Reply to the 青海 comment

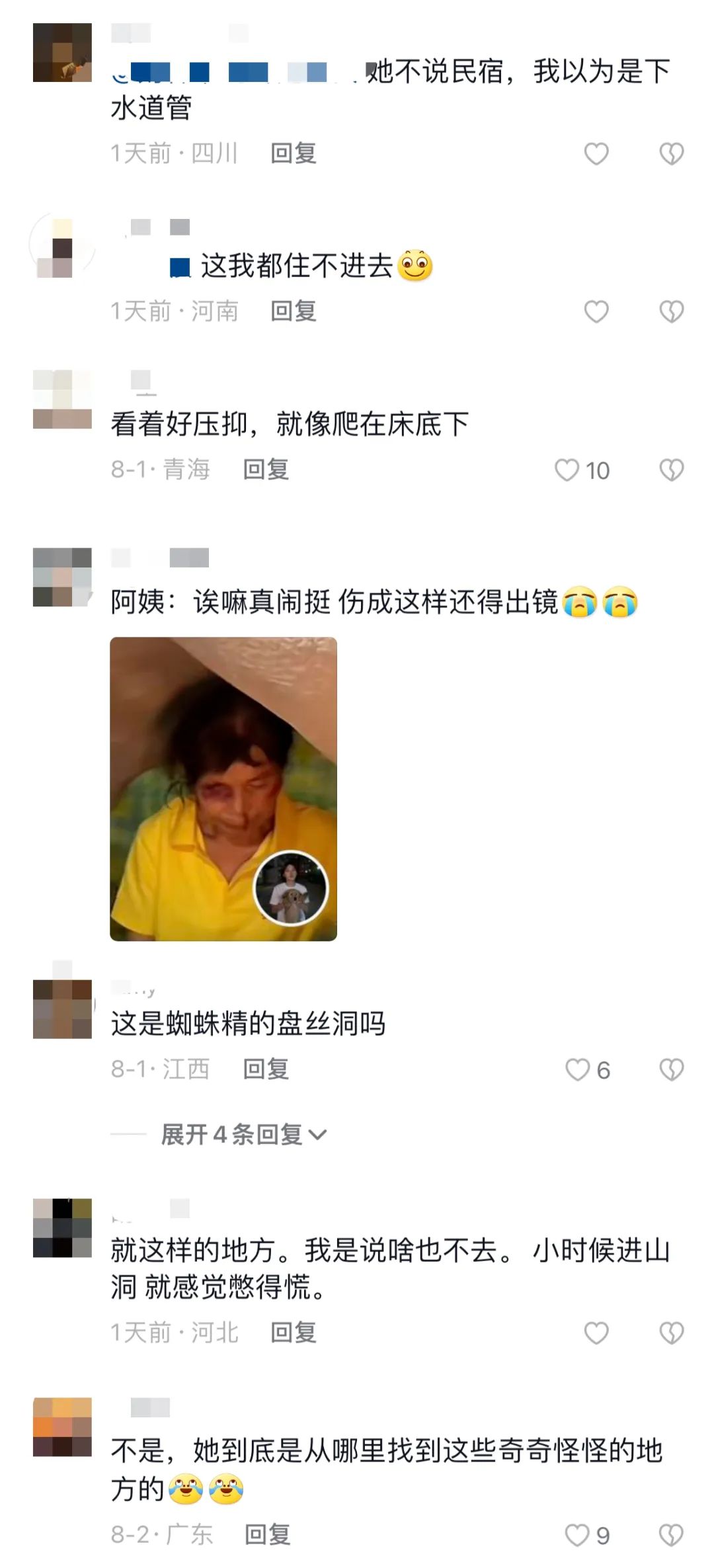(x=266, y=470)
